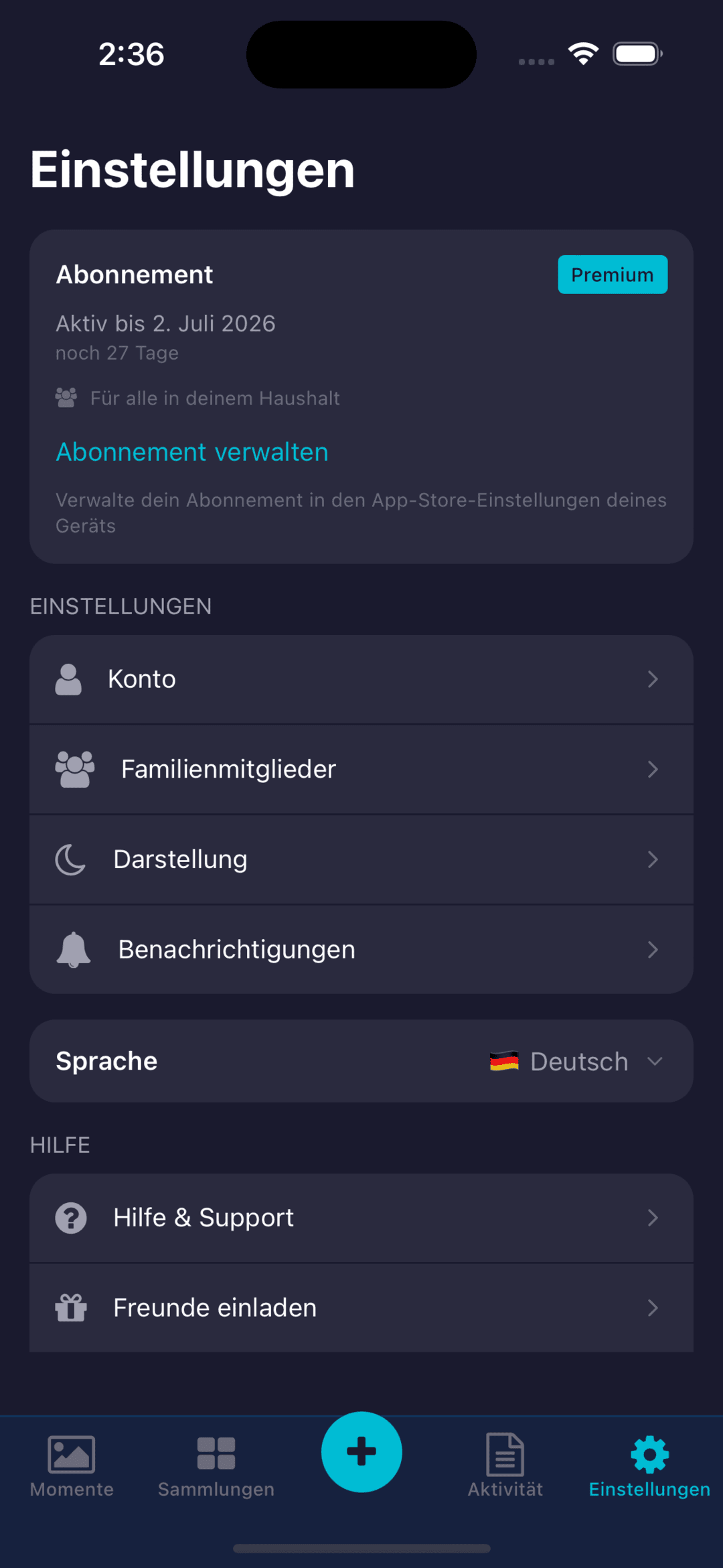This screenshot has width=723, height=1568.
Task: Open Darstellung settings
Action: [361, 859]
